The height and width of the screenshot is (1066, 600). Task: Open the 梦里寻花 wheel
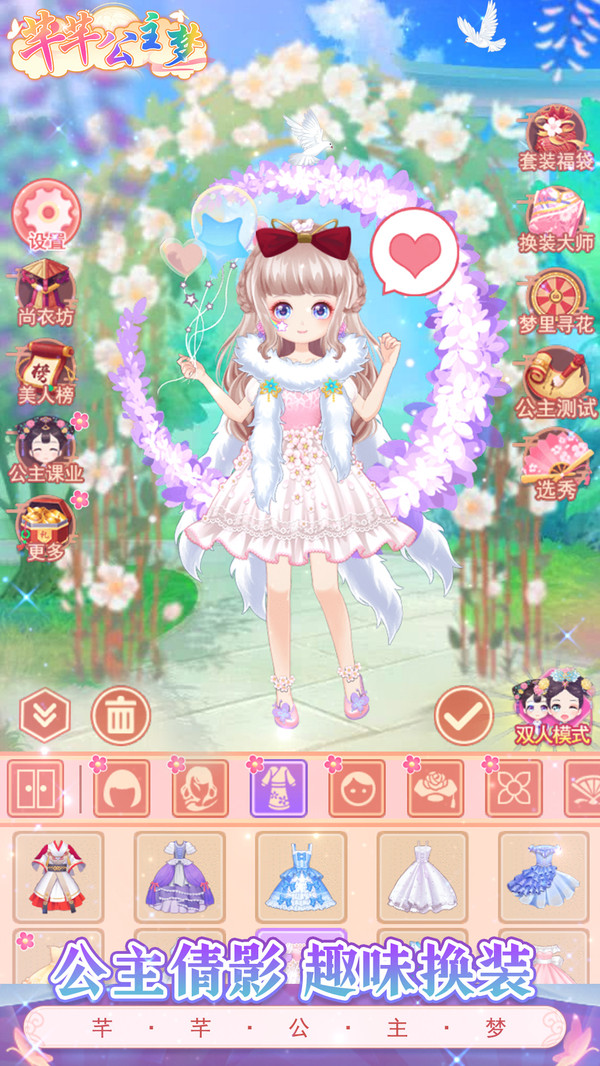(x=555, y=298)
